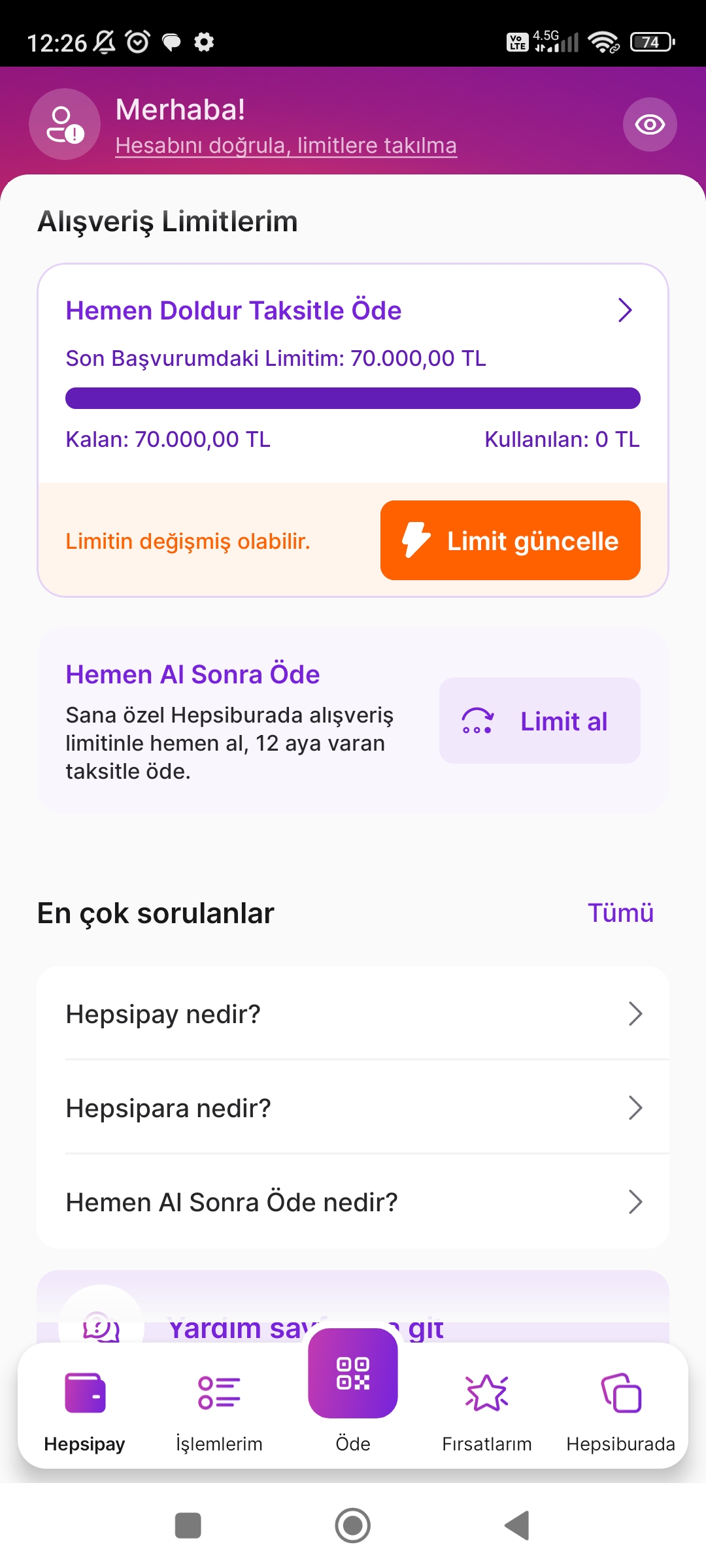Screen dimensions: 706x1568
Task: Tap the system back button
Action: click(518, 1526)
